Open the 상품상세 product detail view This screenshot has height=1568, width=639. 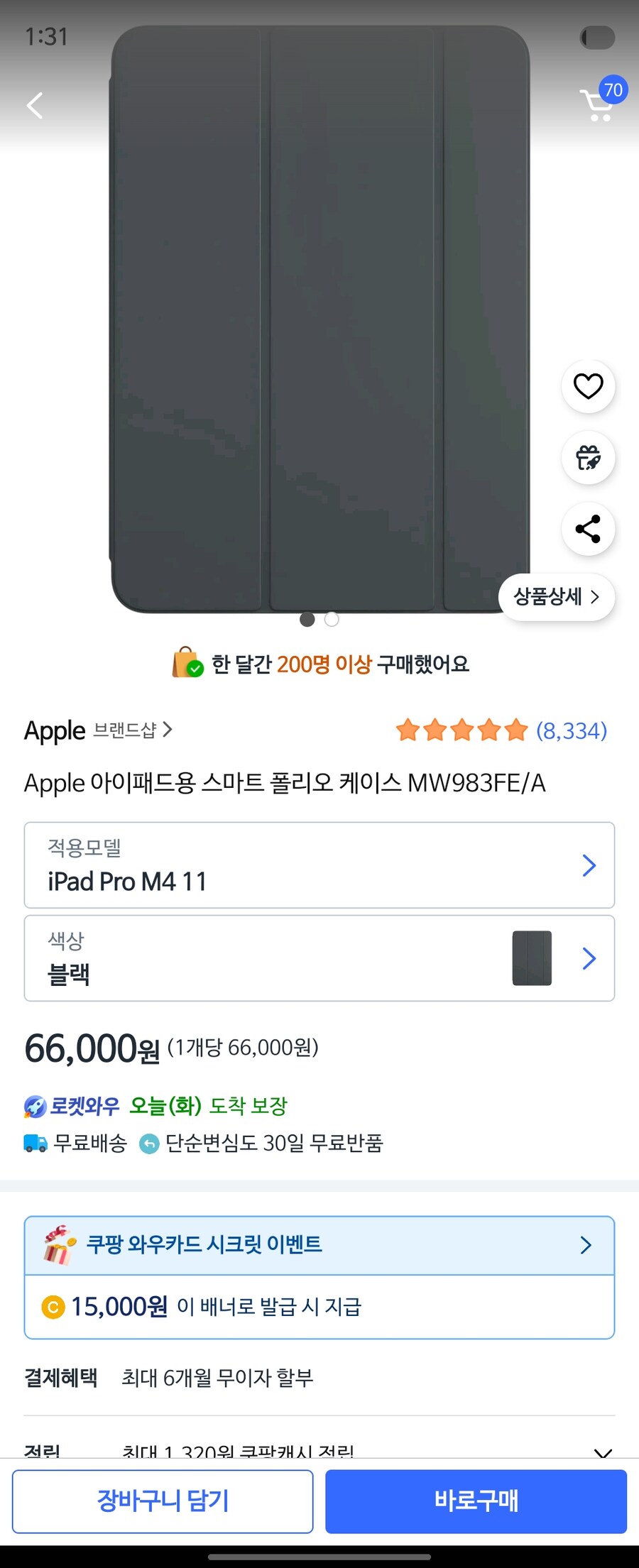click(x=556, y=597)
